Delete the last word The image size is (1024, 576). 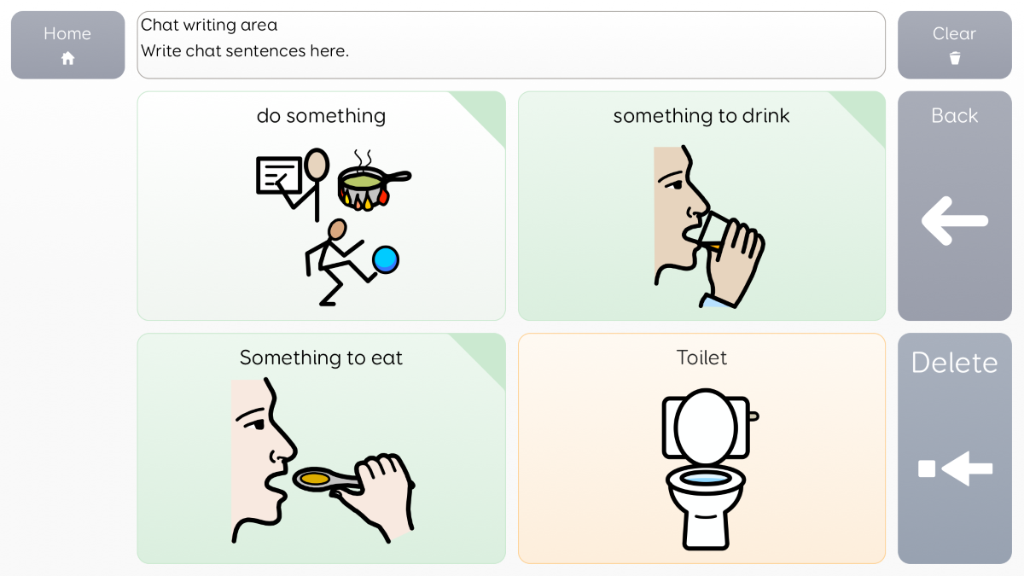pos(954,448)
